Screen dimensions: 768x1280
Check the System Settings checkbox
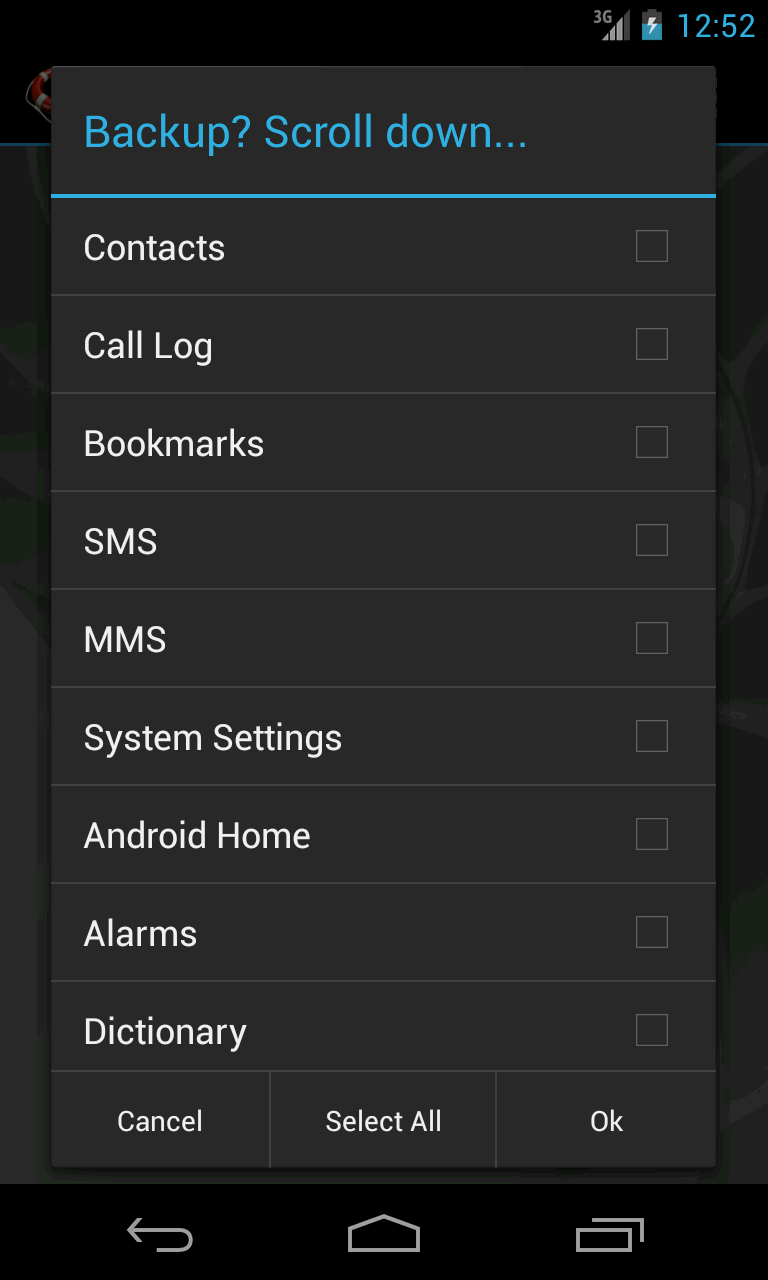click(x=651, y=735)
